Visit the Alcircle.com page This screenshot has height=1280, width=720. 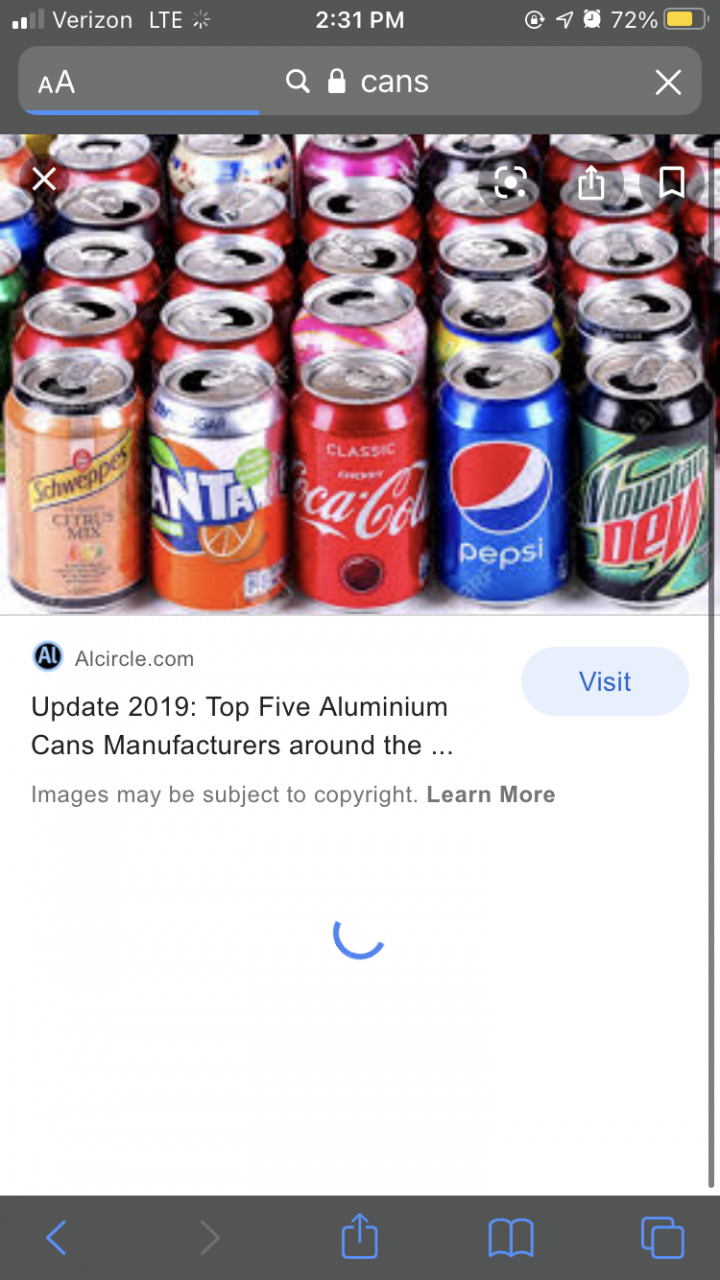(604, 681)
